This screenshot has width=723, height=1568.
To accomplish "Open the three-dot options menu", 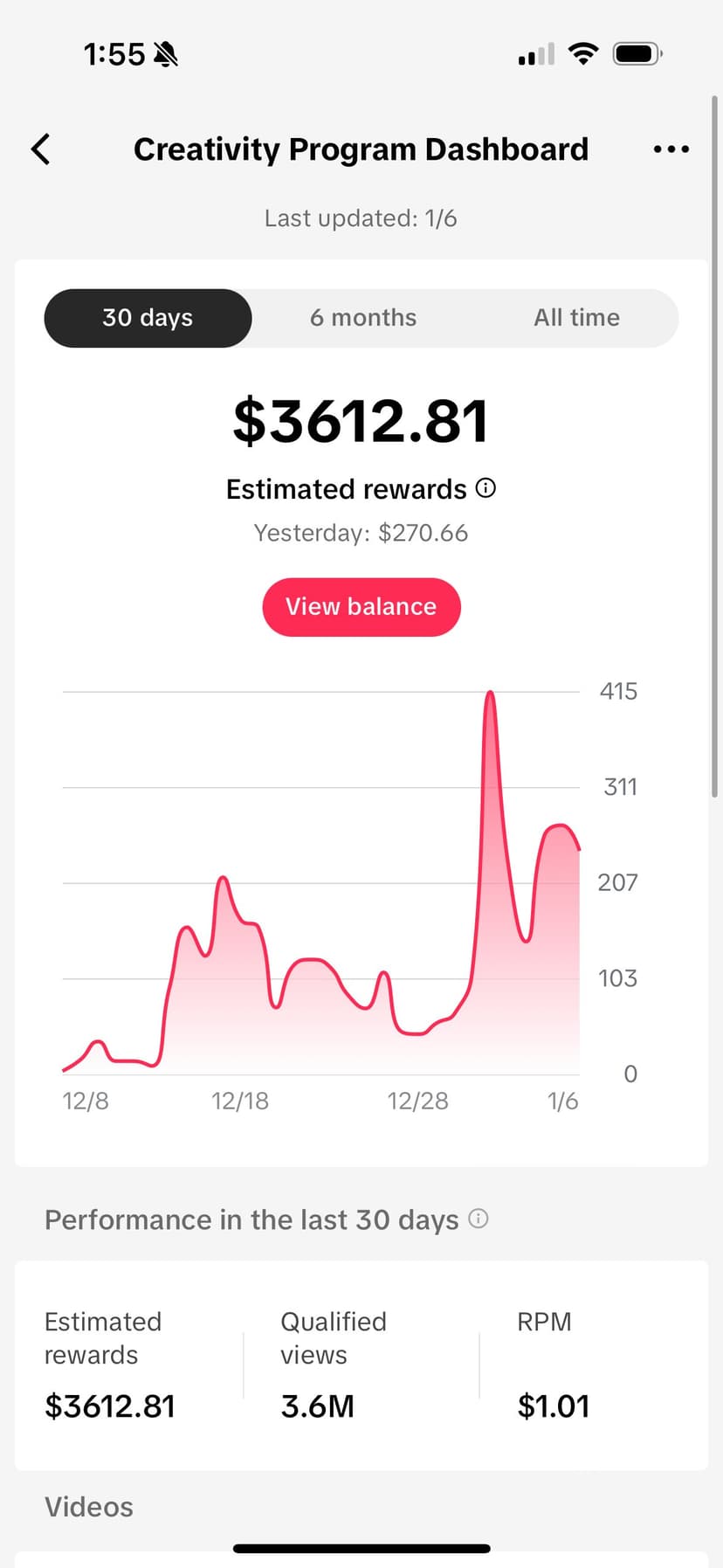I will (x=671, y=149).
